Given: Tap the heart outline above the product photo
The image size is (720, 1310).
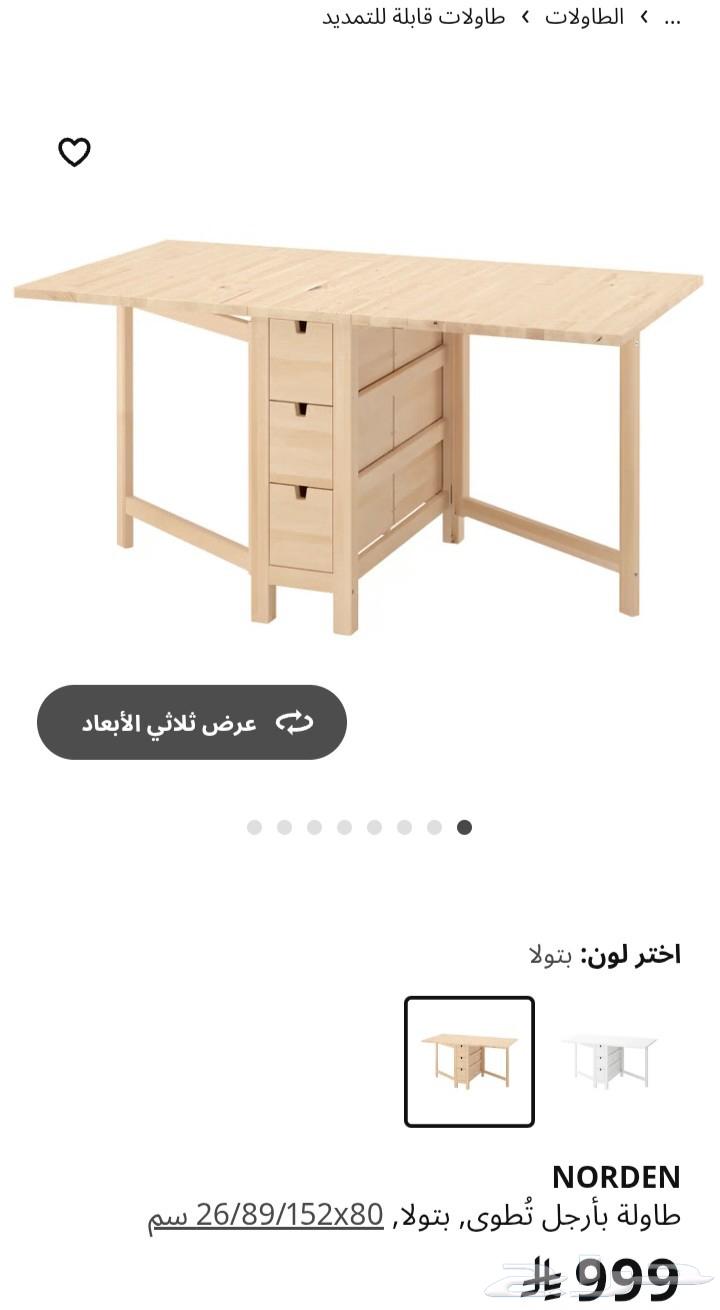Looking at the screenshot, I should (75, 151).
